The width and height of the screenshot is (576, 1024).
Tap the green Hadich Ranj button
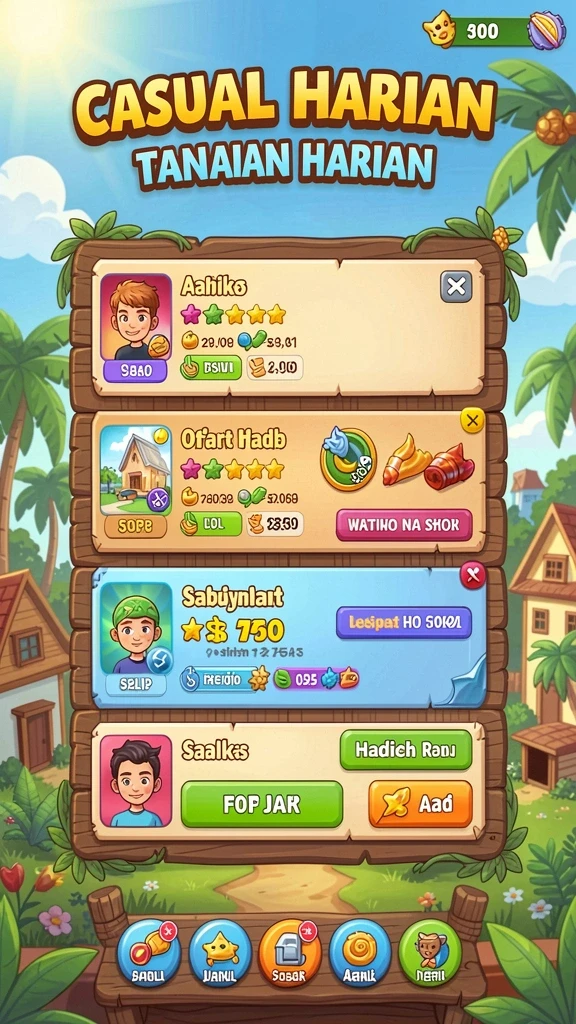(406, 750)
